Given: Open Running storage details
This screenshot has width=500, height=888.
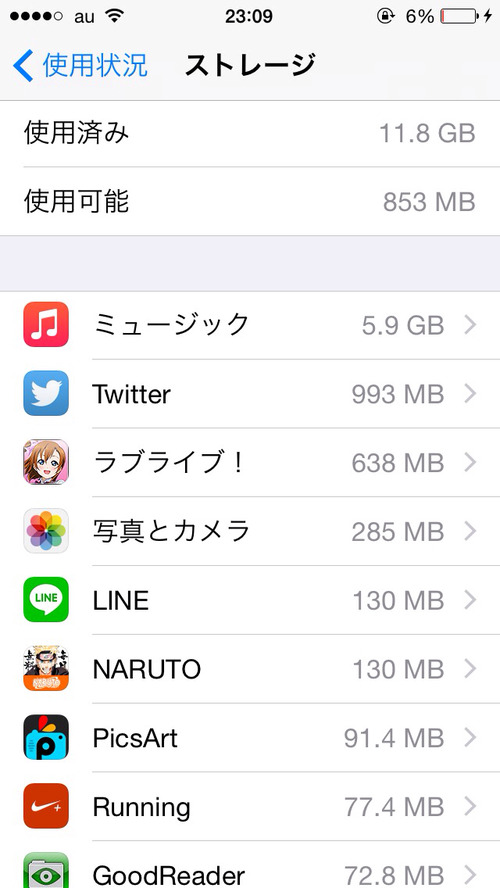Looking at the screenshot, I should [250, 806].
